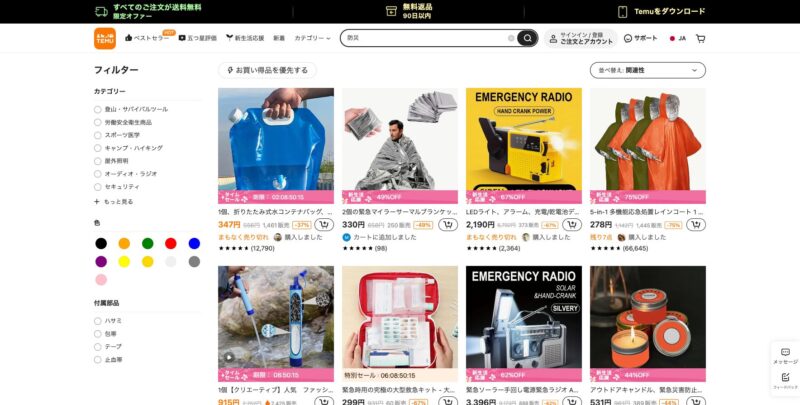800x405 pixels.
Task: Enable お買い得品を優先する chip
Action: click(267, 70)
